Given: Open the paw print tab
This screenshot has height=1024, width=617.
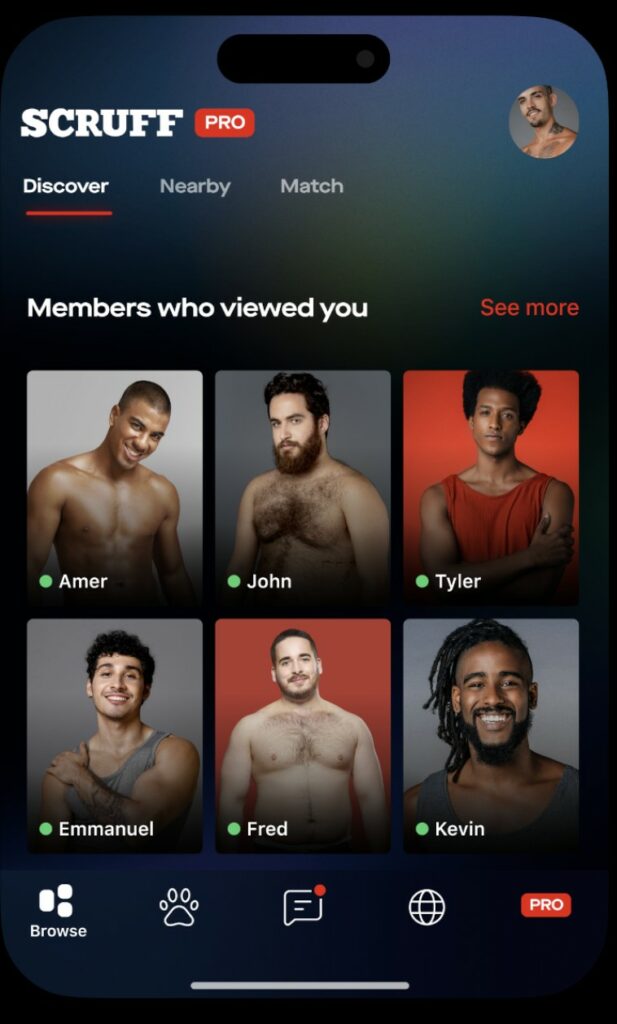Looking at the screenshot, I should tap(179, 907).
